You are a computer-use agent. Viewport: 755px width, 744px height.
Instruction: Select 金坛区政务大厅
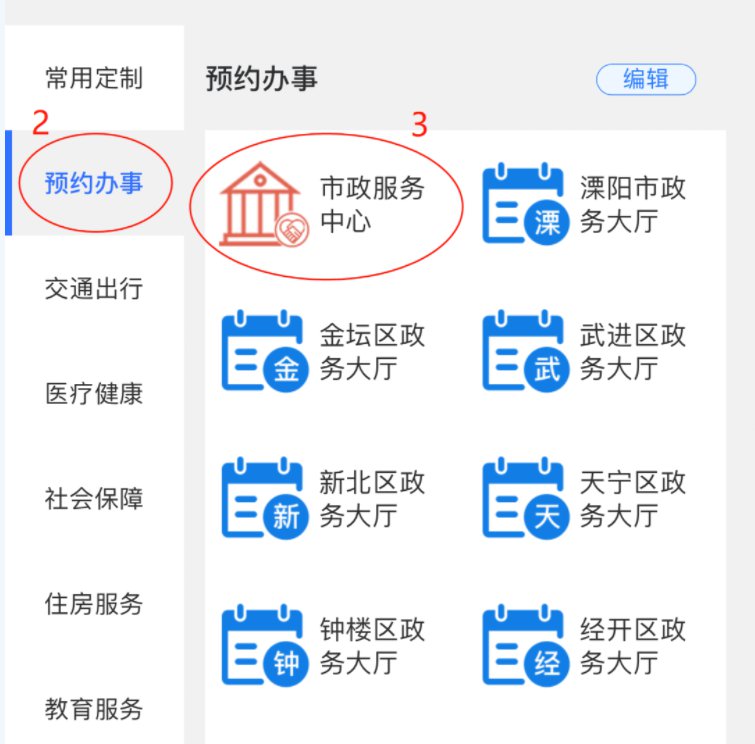325,352
